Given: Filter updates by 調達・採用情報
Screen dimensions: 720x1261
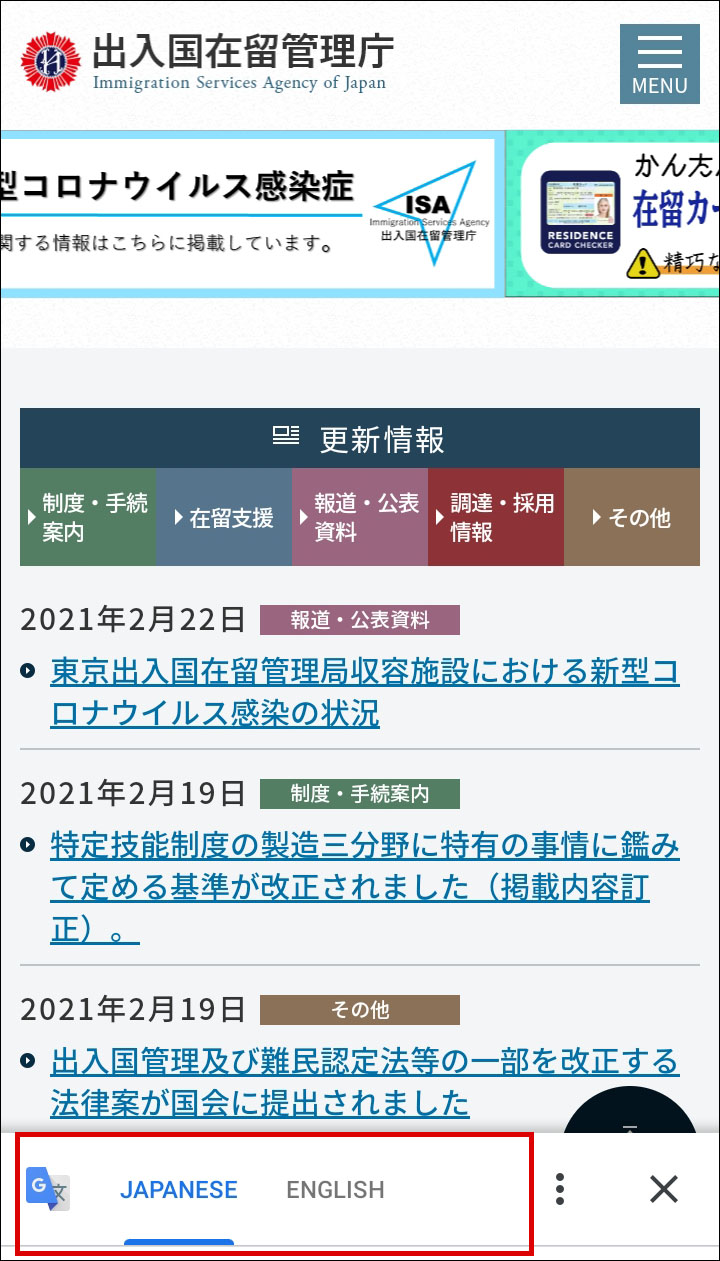Looking at the screenshot, I should click(496, 517).
